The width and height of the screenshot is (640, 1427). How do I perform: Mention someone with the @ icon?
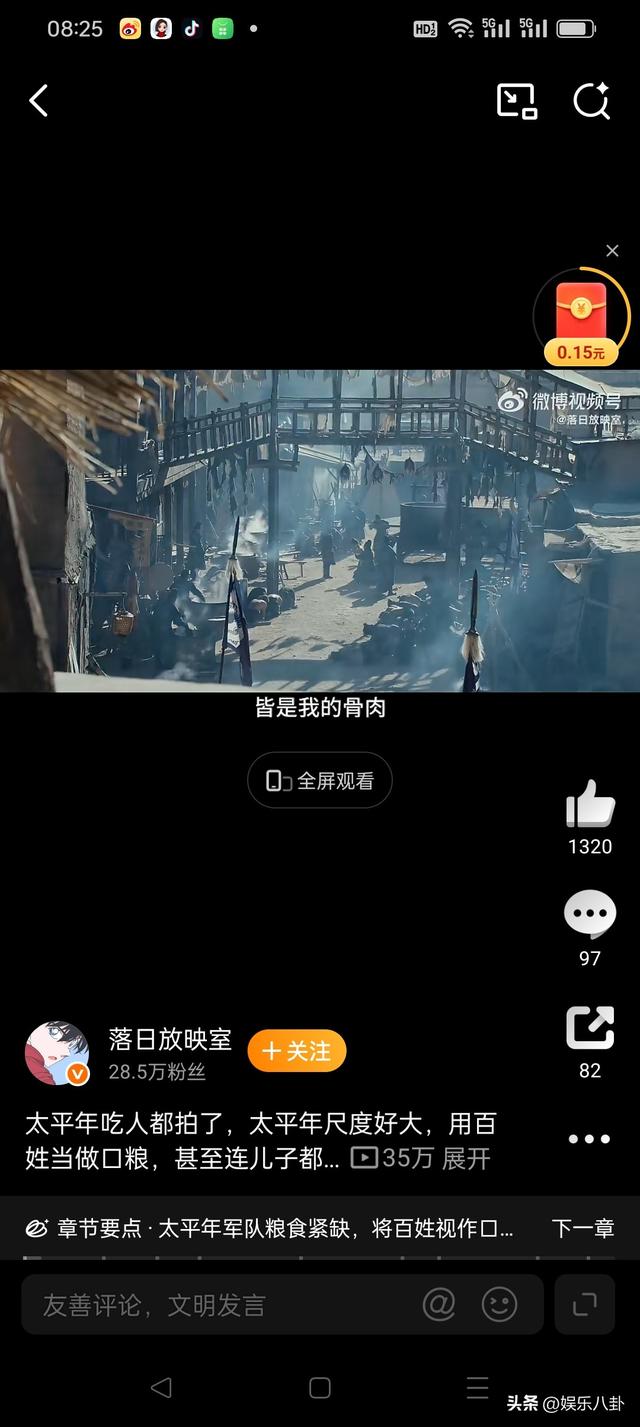click(439, 1304)
